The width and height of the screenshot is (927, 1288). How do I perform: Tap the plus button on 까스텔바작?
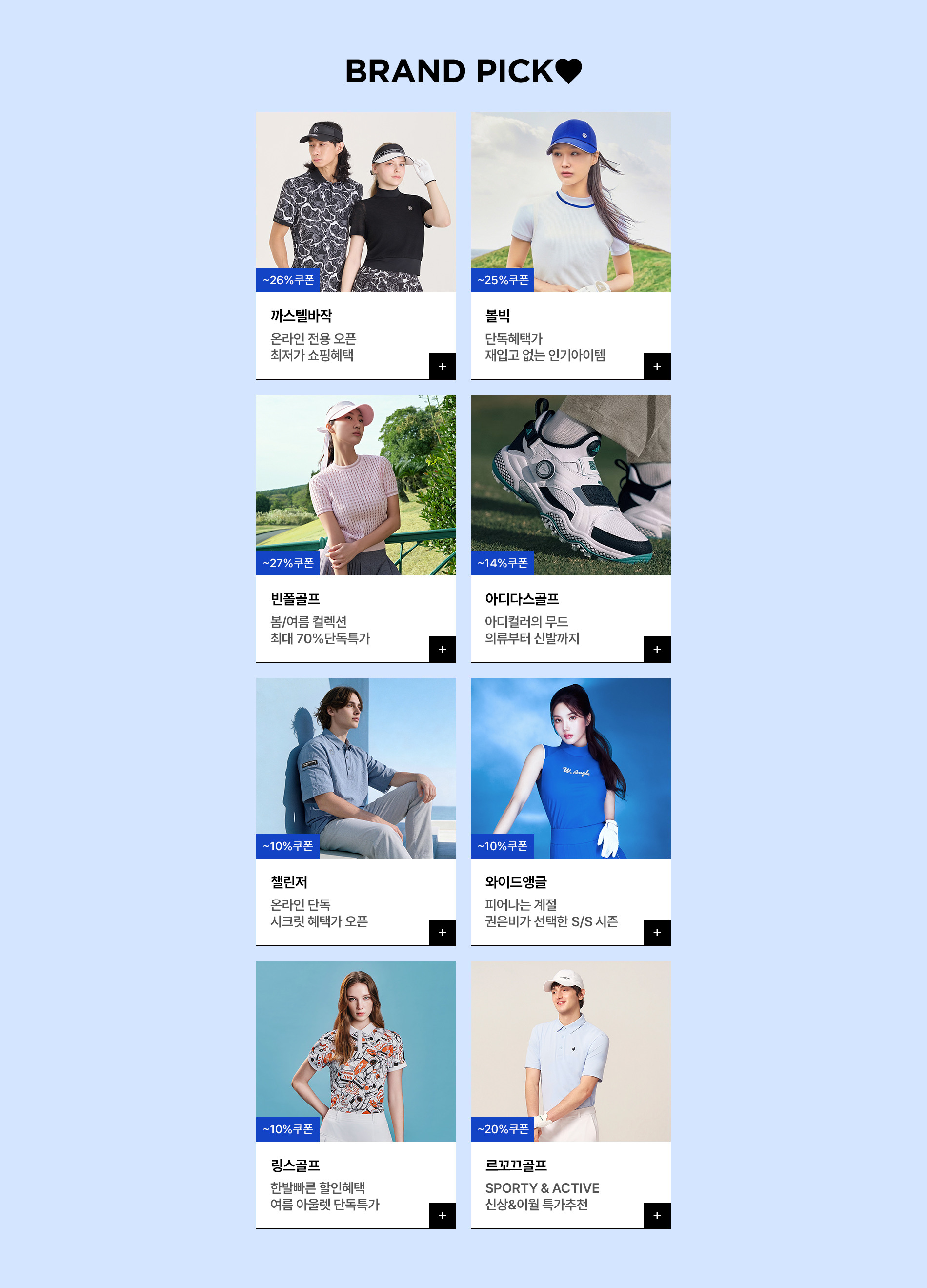click(x=442, y=367)
